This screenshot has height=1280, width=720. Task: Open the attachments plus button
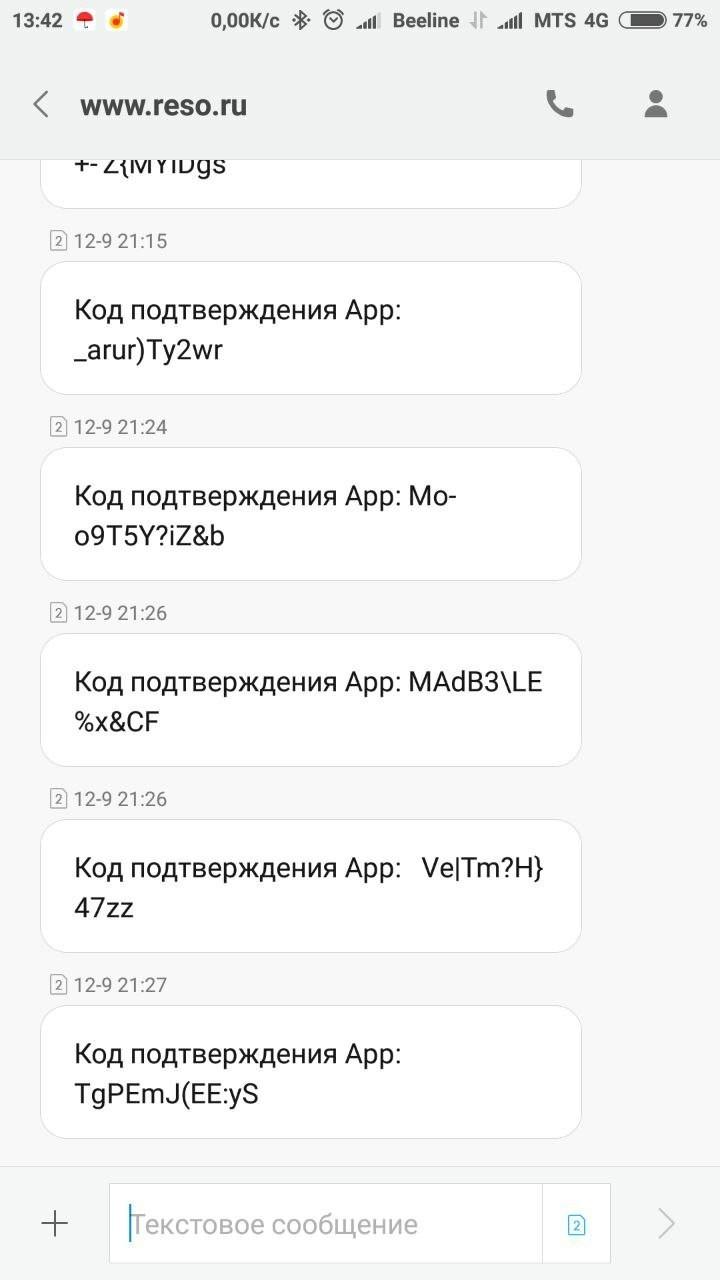(x=54, y=1223)
